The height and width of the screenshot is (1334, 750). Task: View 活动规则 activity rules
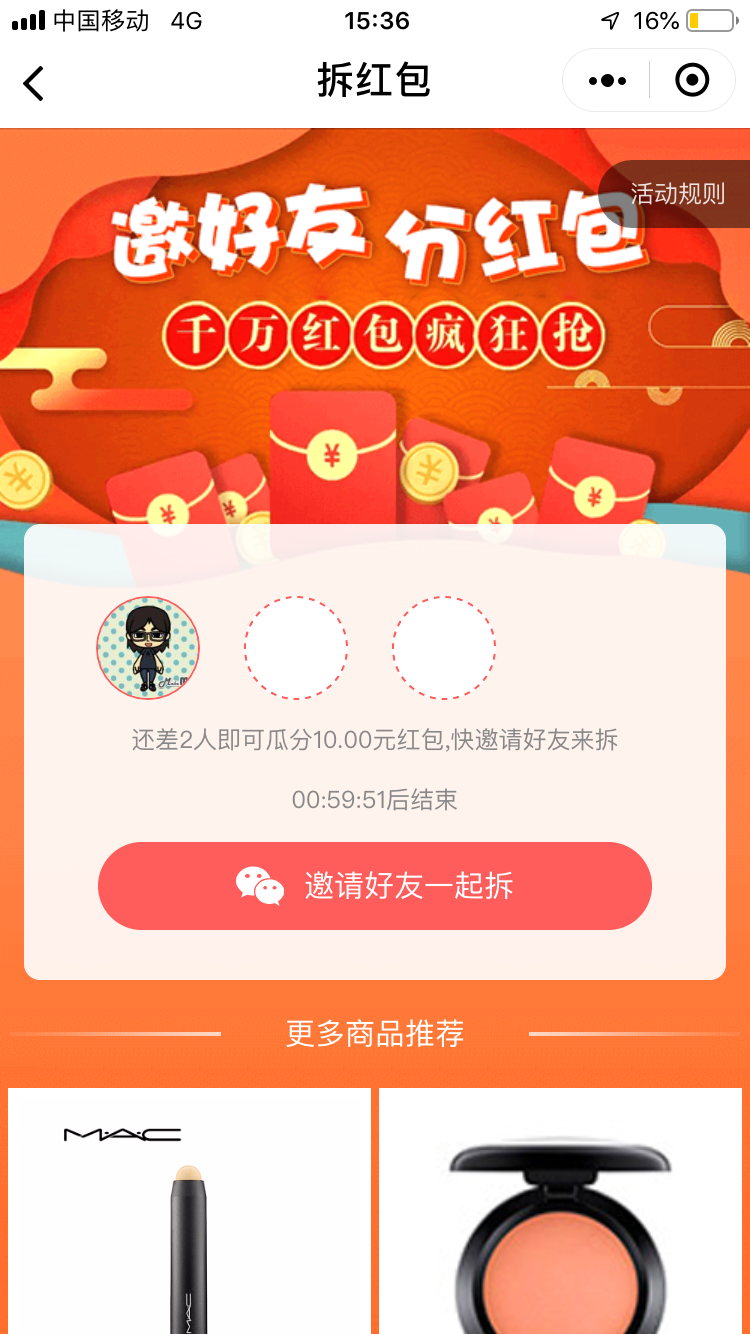coord(677,193)
